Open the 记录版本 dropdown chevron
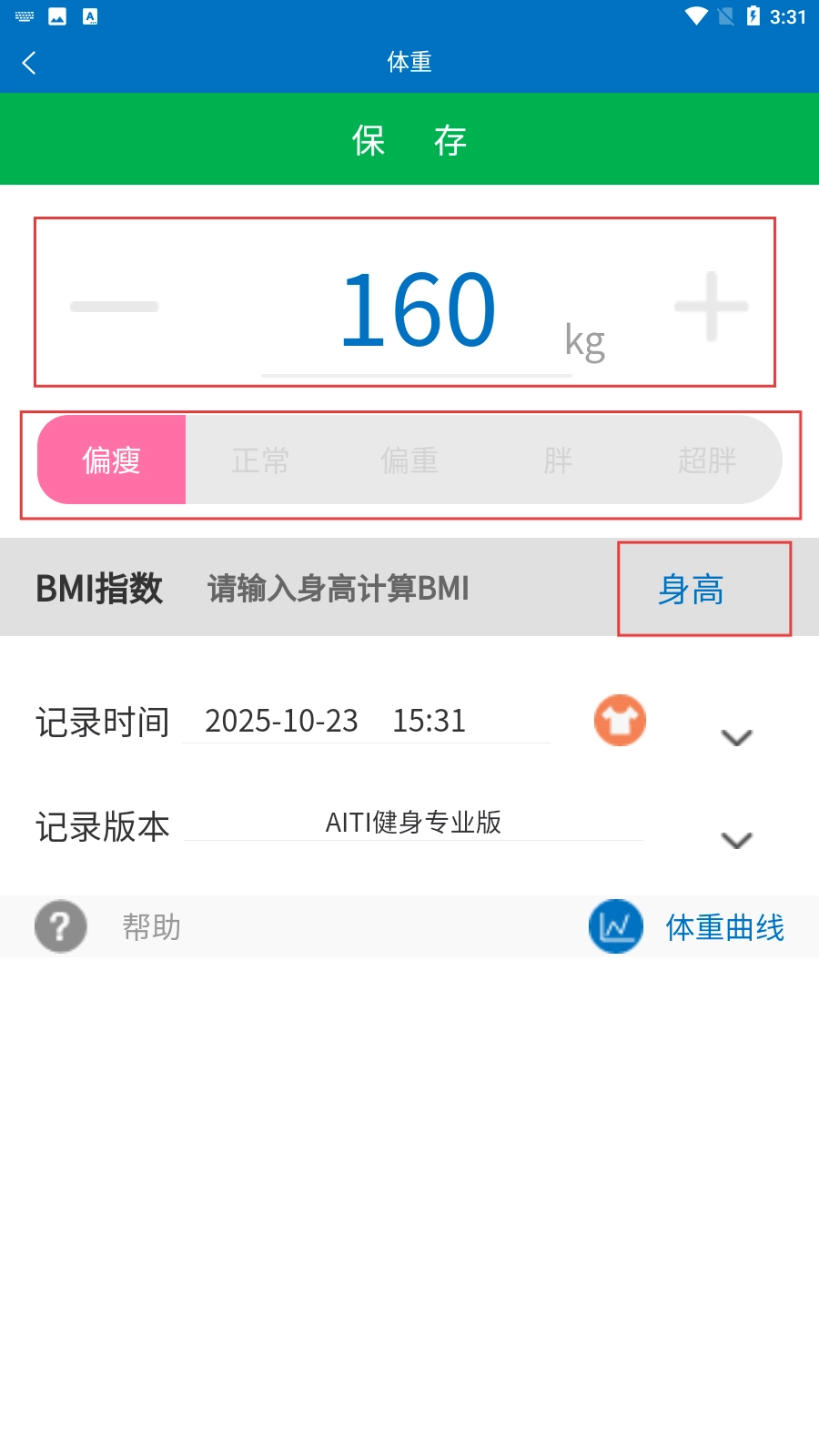This screenshot has height=1456, width=819. [x=736, y=840]
